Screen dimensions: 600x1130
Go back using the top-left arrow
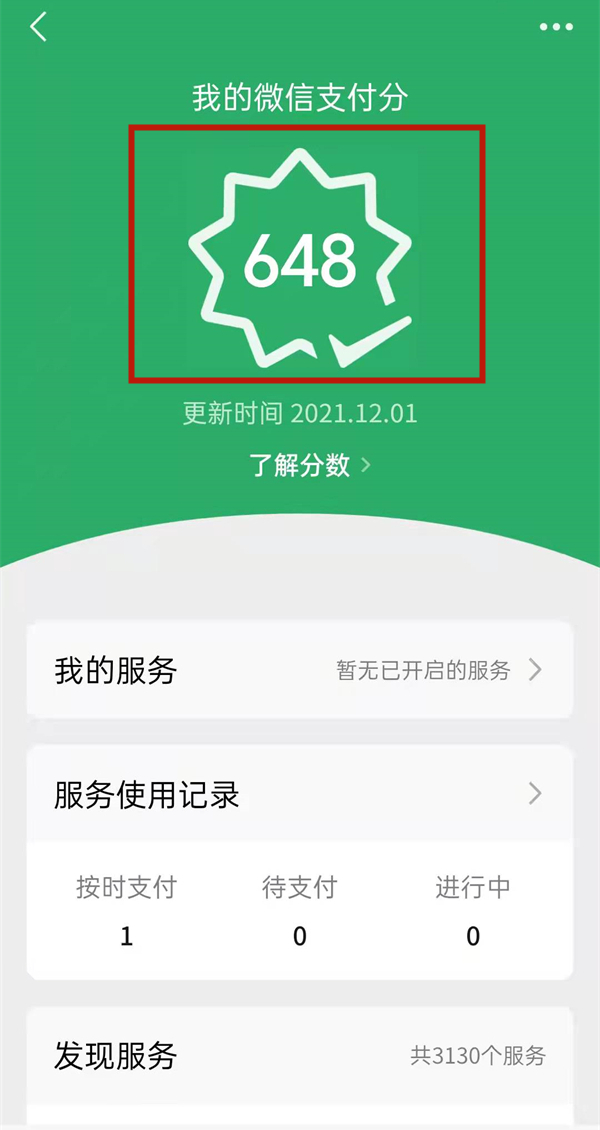pyautogui.click(x=39, y=27)
